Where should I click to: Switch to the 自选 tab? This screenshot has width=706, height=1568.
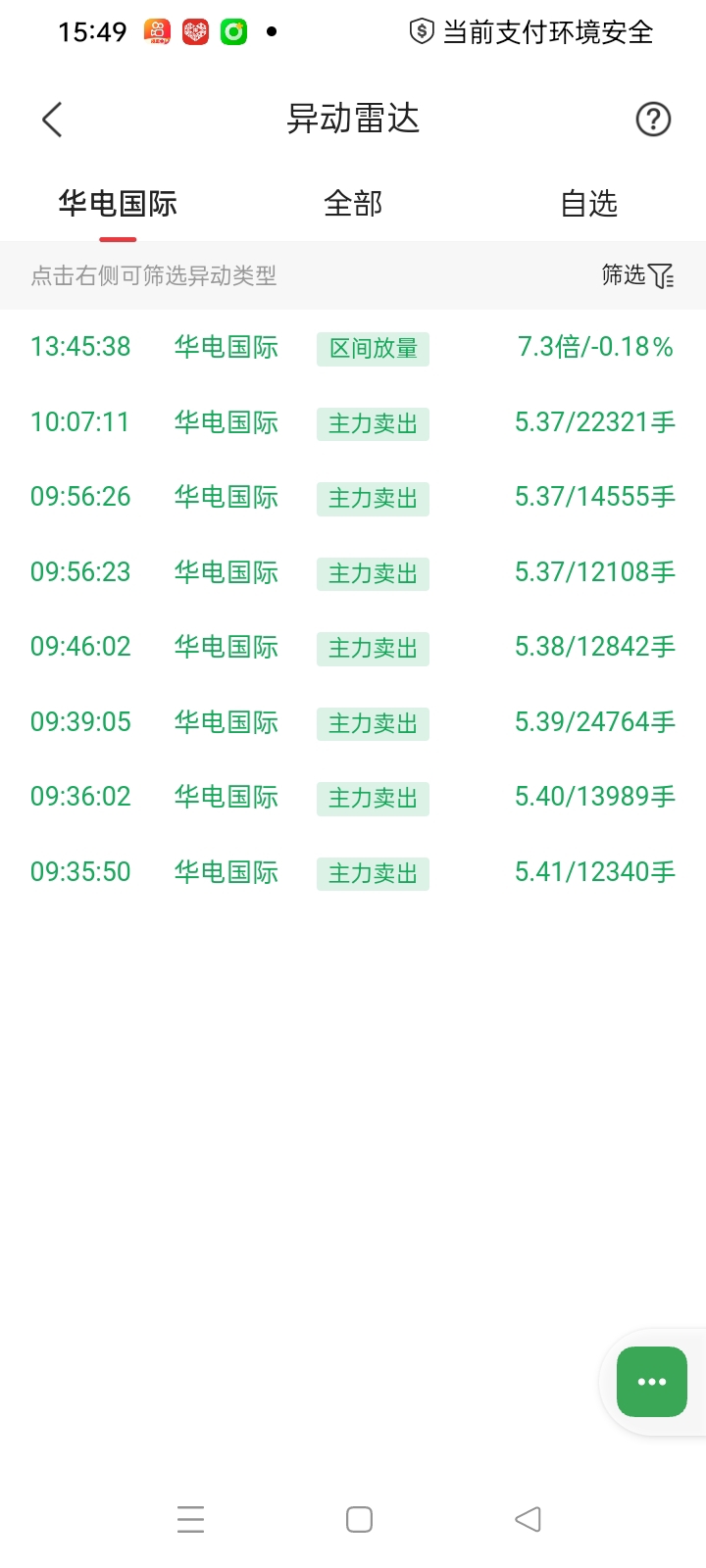588,204
